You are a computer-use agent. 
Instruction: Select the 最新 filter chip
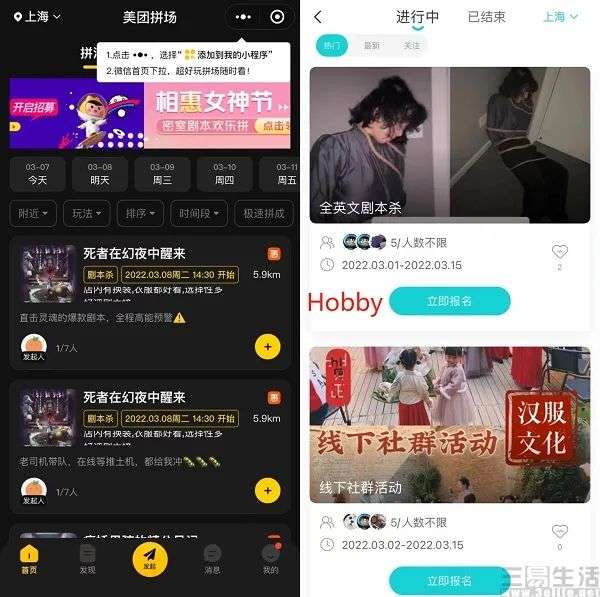coord(371,46)
